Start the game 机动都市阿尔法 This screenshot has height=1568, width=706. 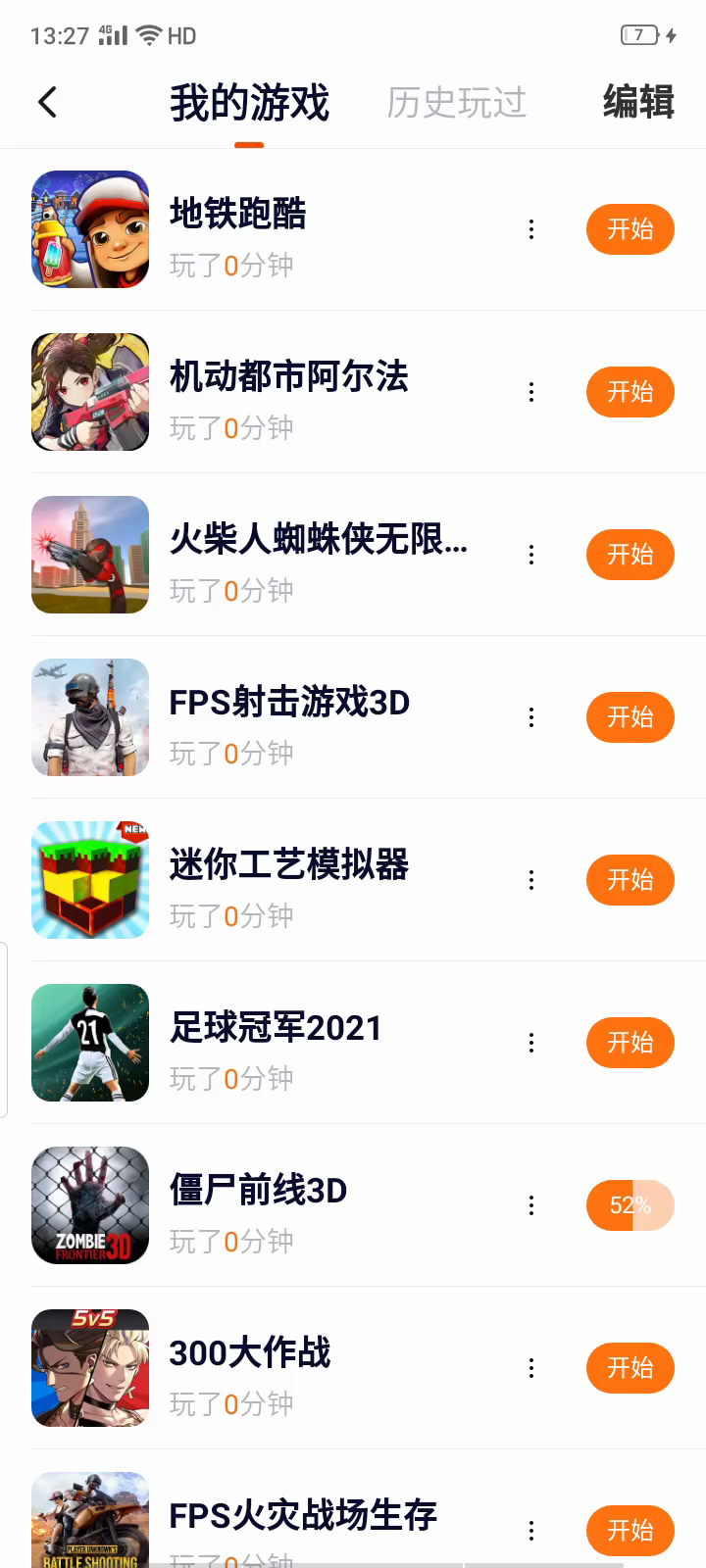point(630,392)
